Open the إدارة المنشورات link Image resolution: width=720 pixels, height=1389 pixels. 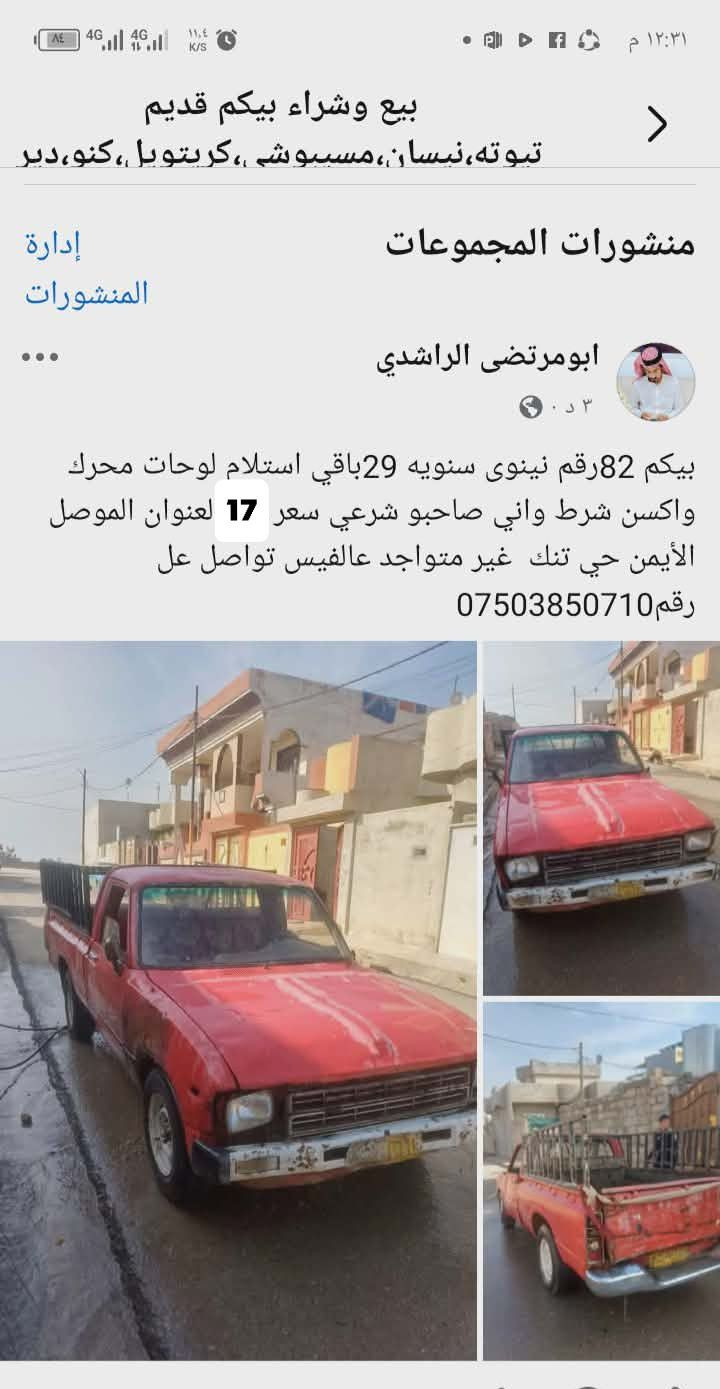[x=87, y=268]
